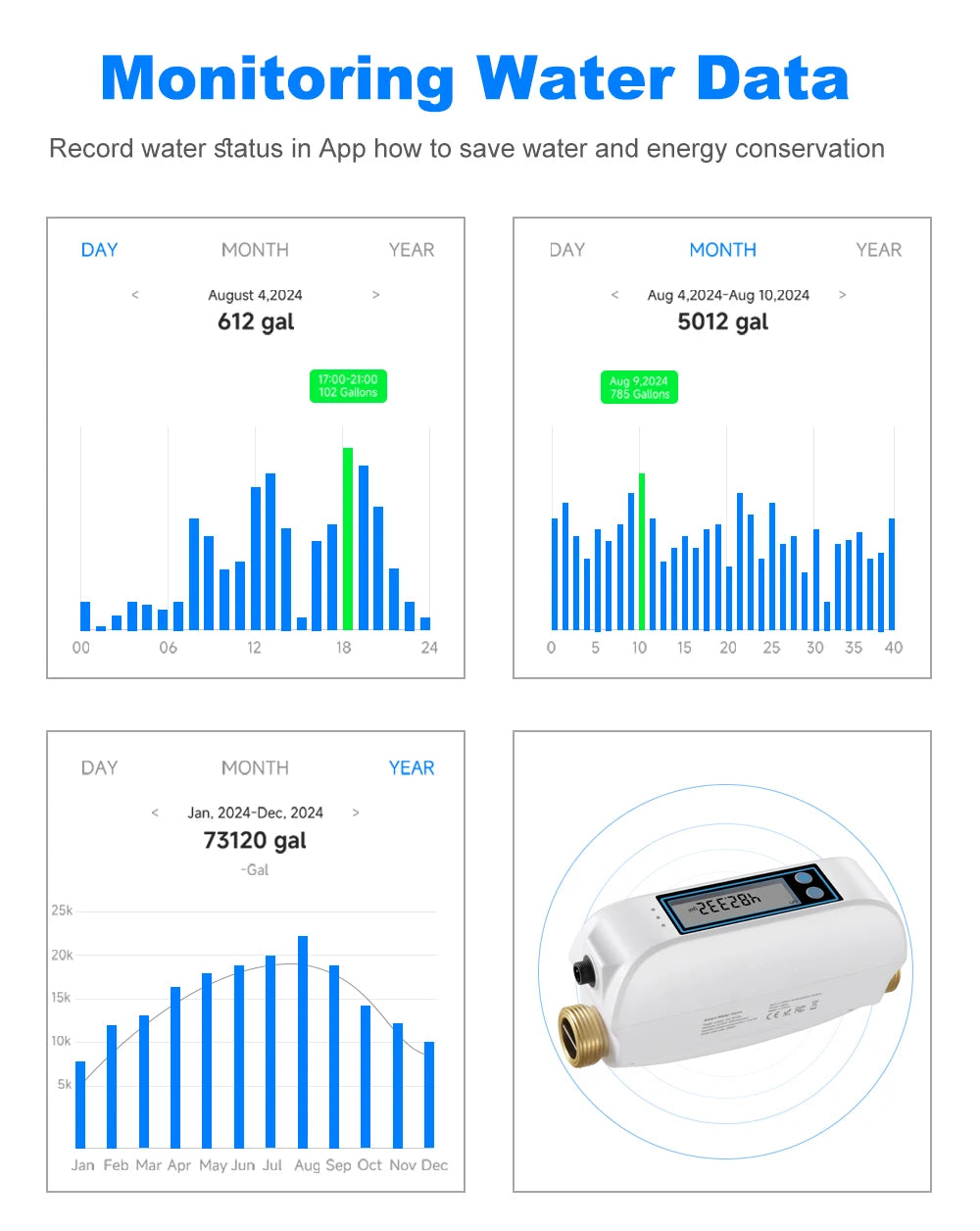Select the green bar at day 10

coord(643,549)
